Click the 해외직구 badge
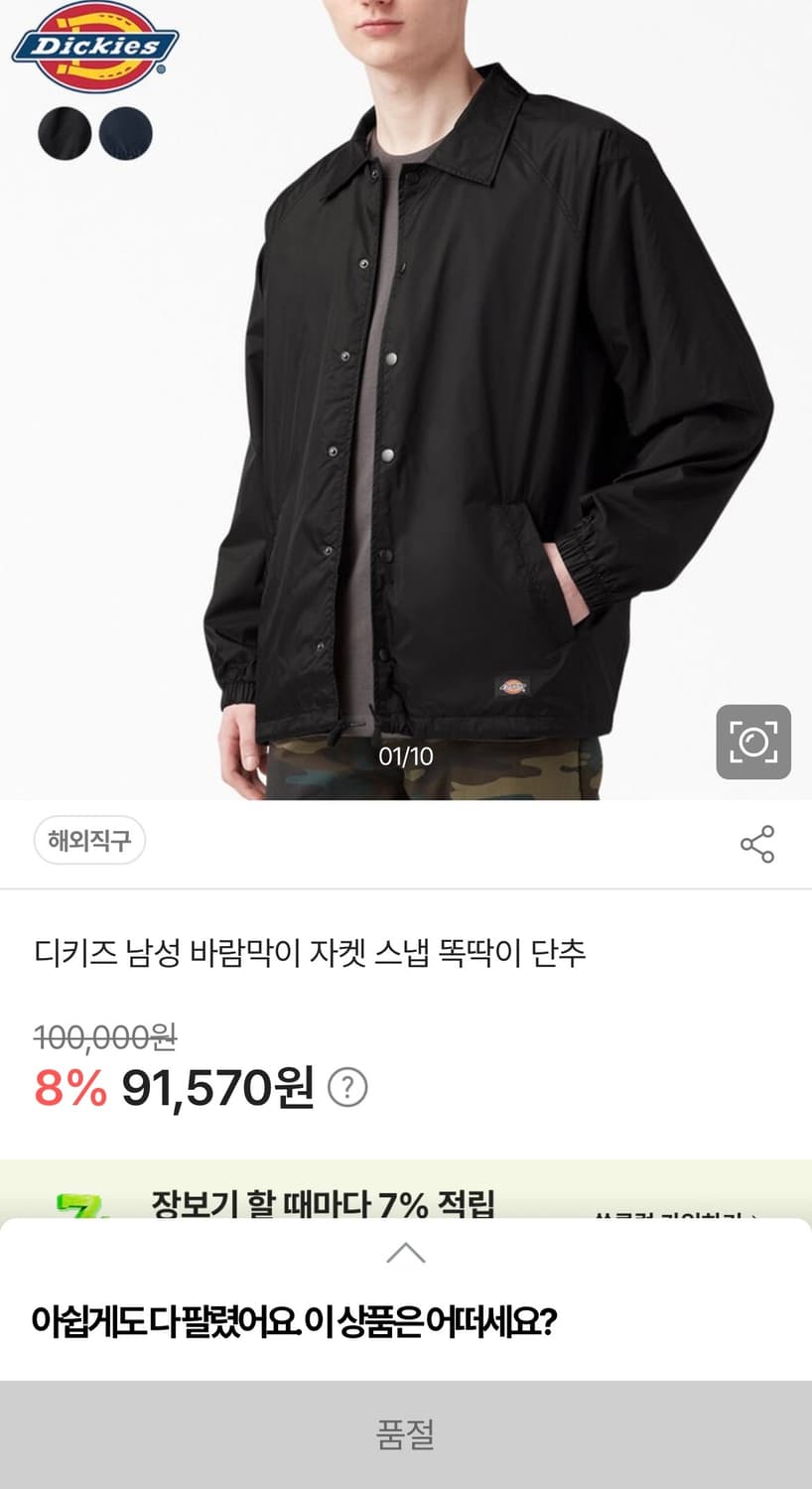Viewport: 812px width, 1489px height. click(x=91, y=843)
